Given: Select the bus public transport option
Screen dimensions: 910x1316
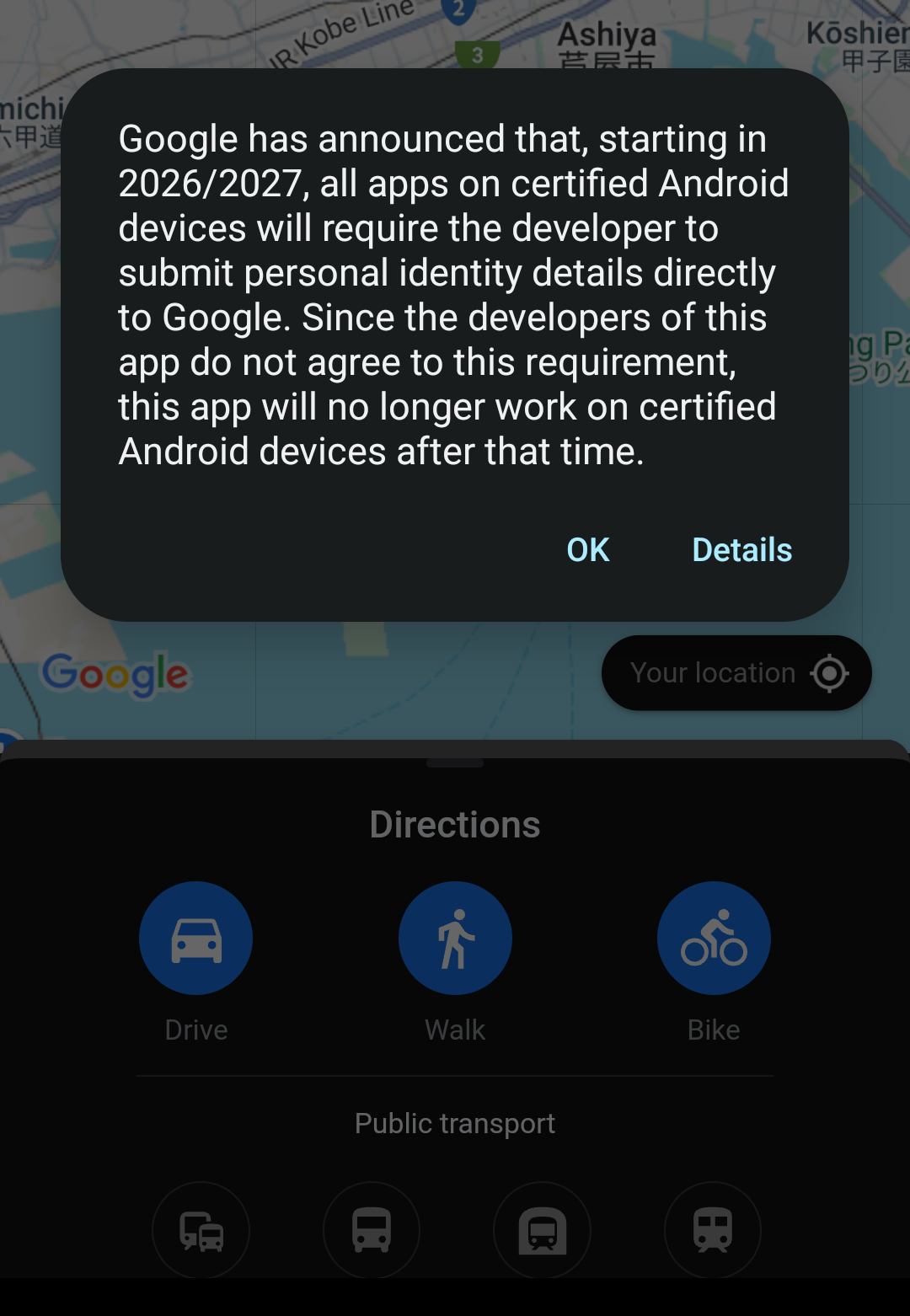Looking at the screenshot, I should pos(372,1230).
